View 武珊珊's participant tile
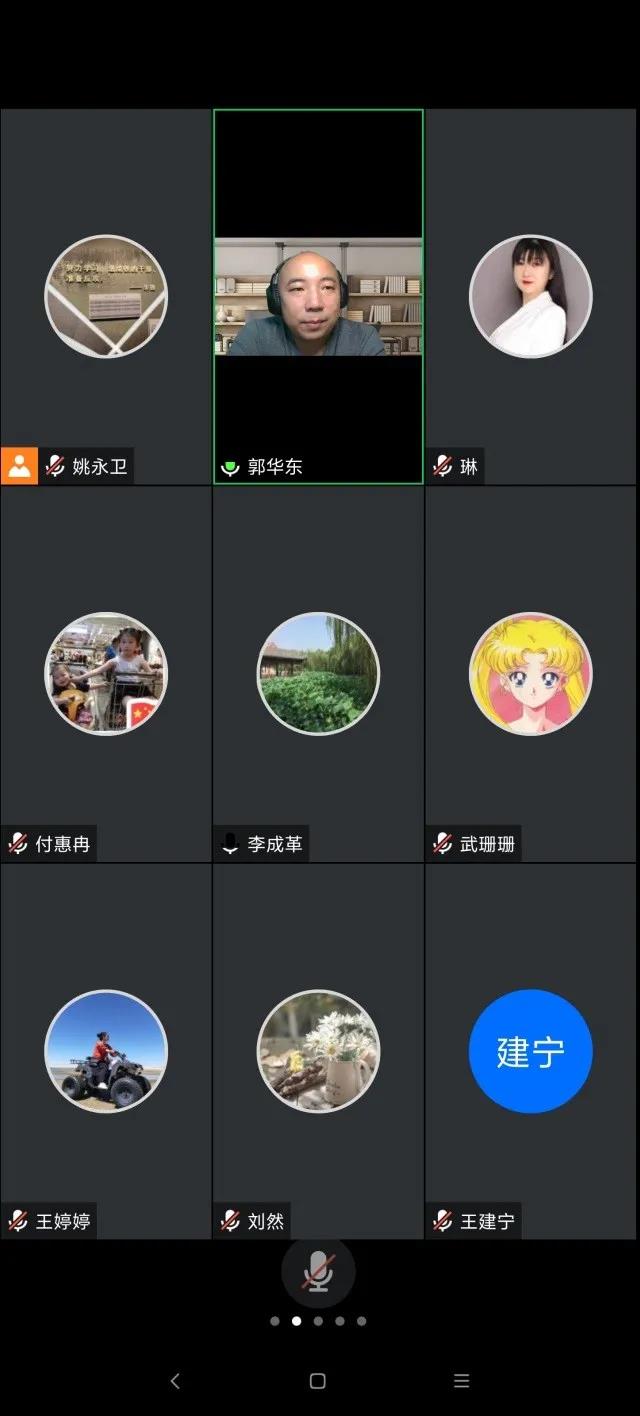 (x=531, y=674)
